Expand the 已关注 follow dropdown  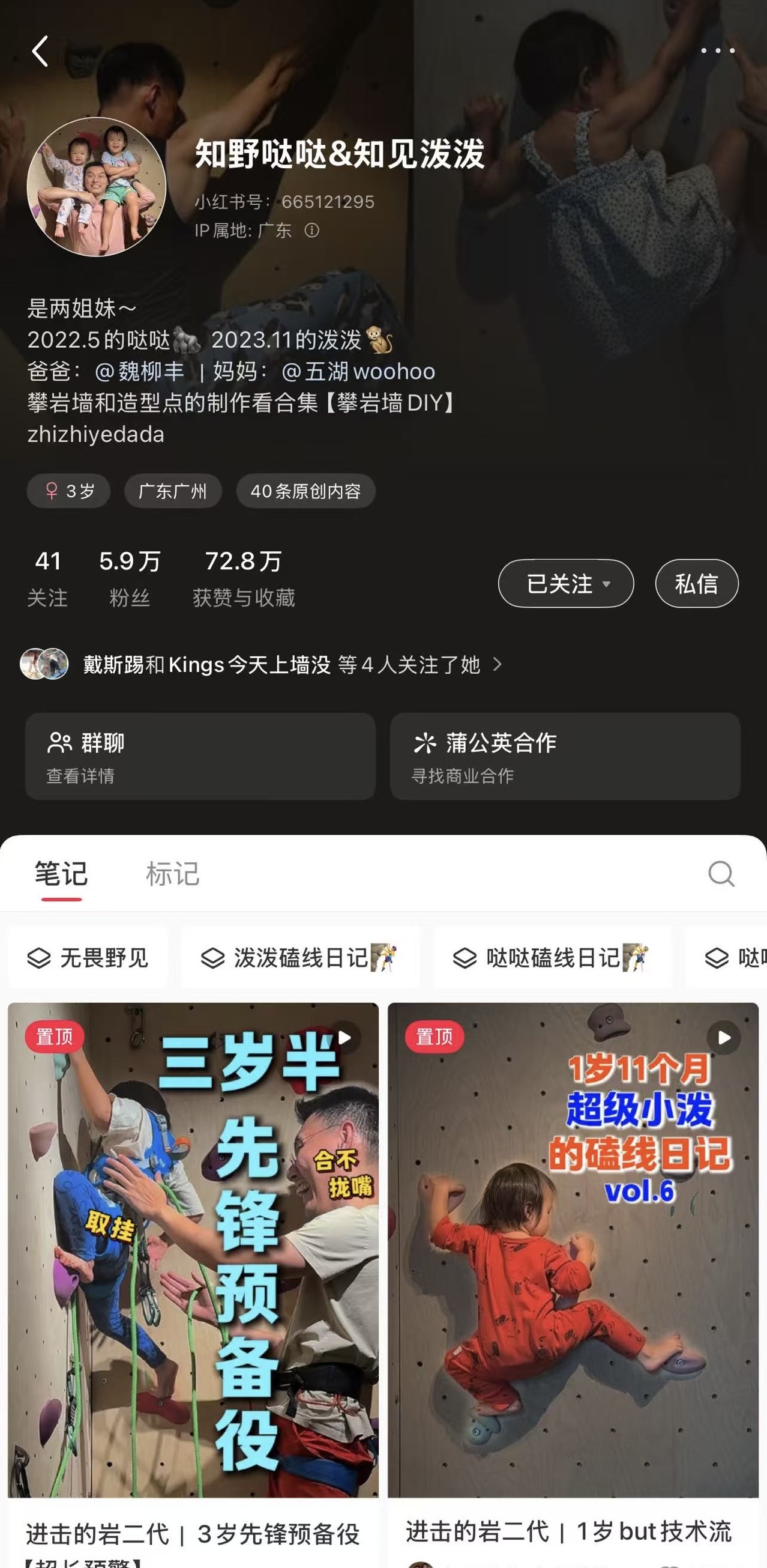coord(566,584)
